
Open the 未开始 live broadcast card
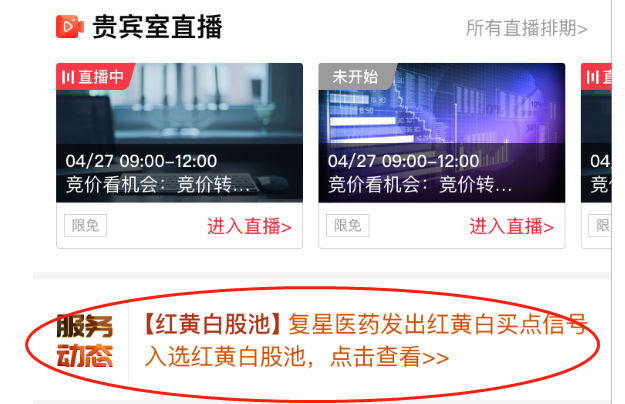click(441, 132)
